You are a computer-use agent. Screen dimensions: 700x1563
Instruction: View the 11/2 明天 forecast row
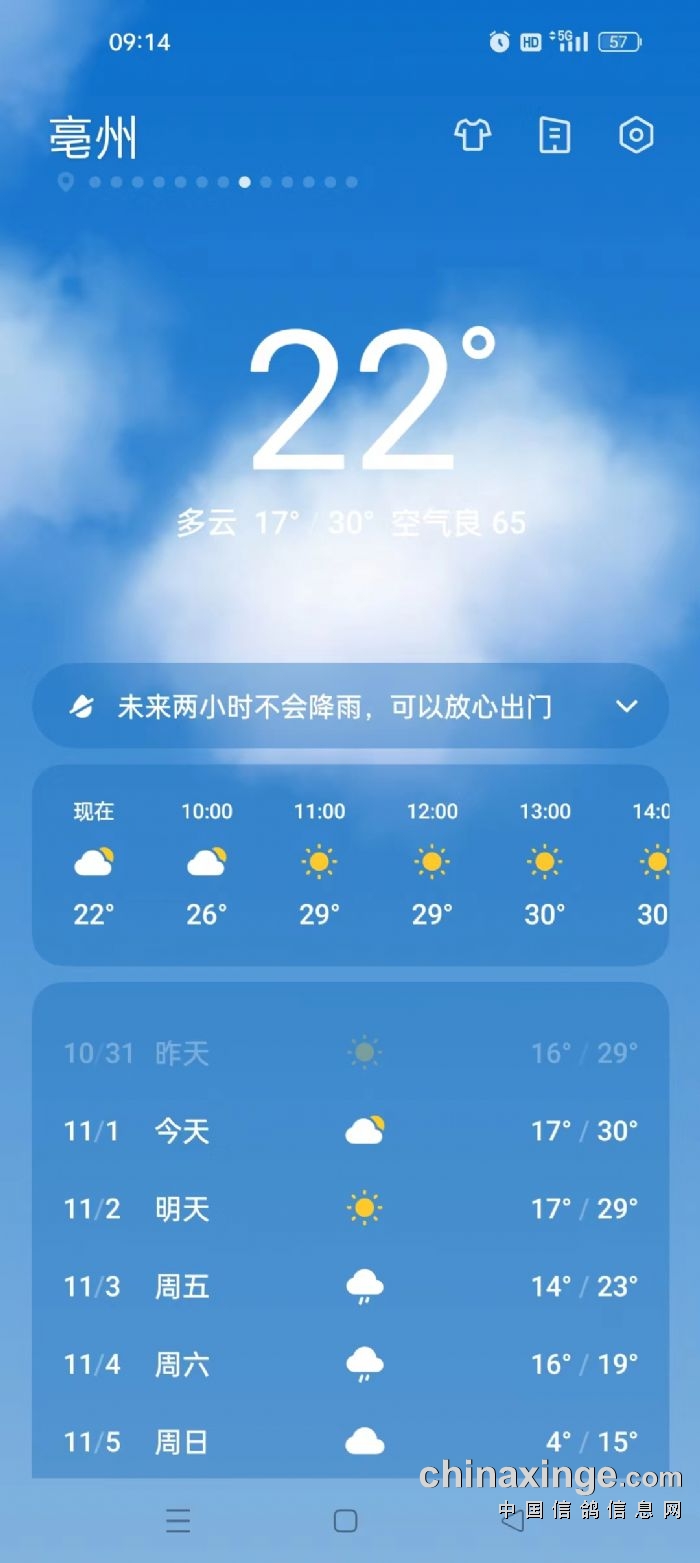(x=351, y=1208)
